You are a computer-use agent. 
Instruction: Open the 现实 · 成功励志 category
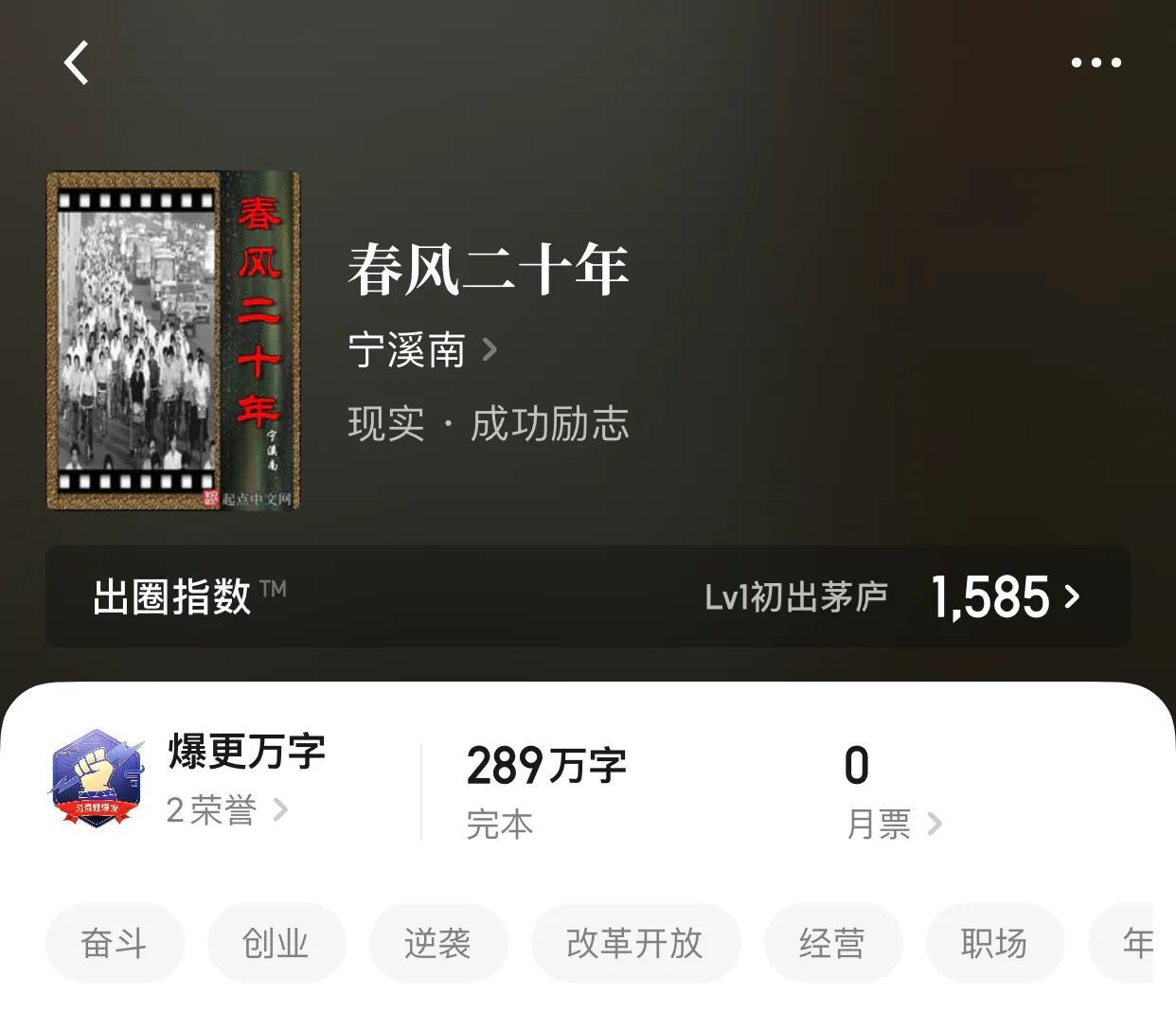488,423
